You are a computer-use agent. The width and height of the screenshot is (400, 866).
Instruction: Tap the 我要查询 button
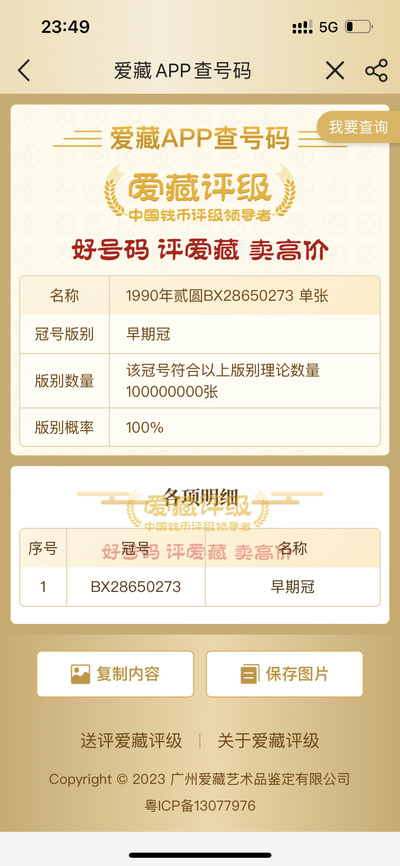tap(358, 128)
